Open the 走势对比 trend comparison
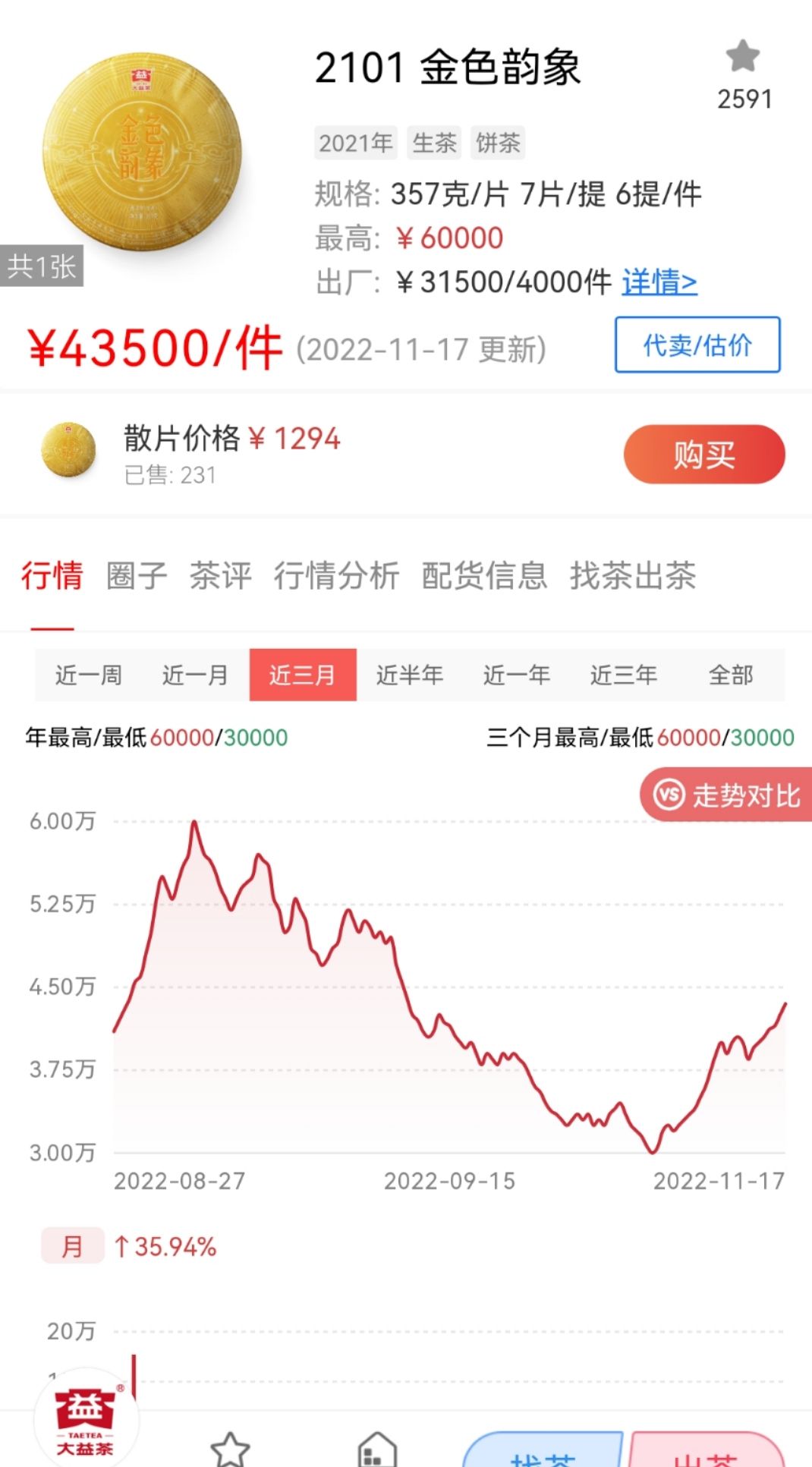The image size is (812, 1467). 726,795
